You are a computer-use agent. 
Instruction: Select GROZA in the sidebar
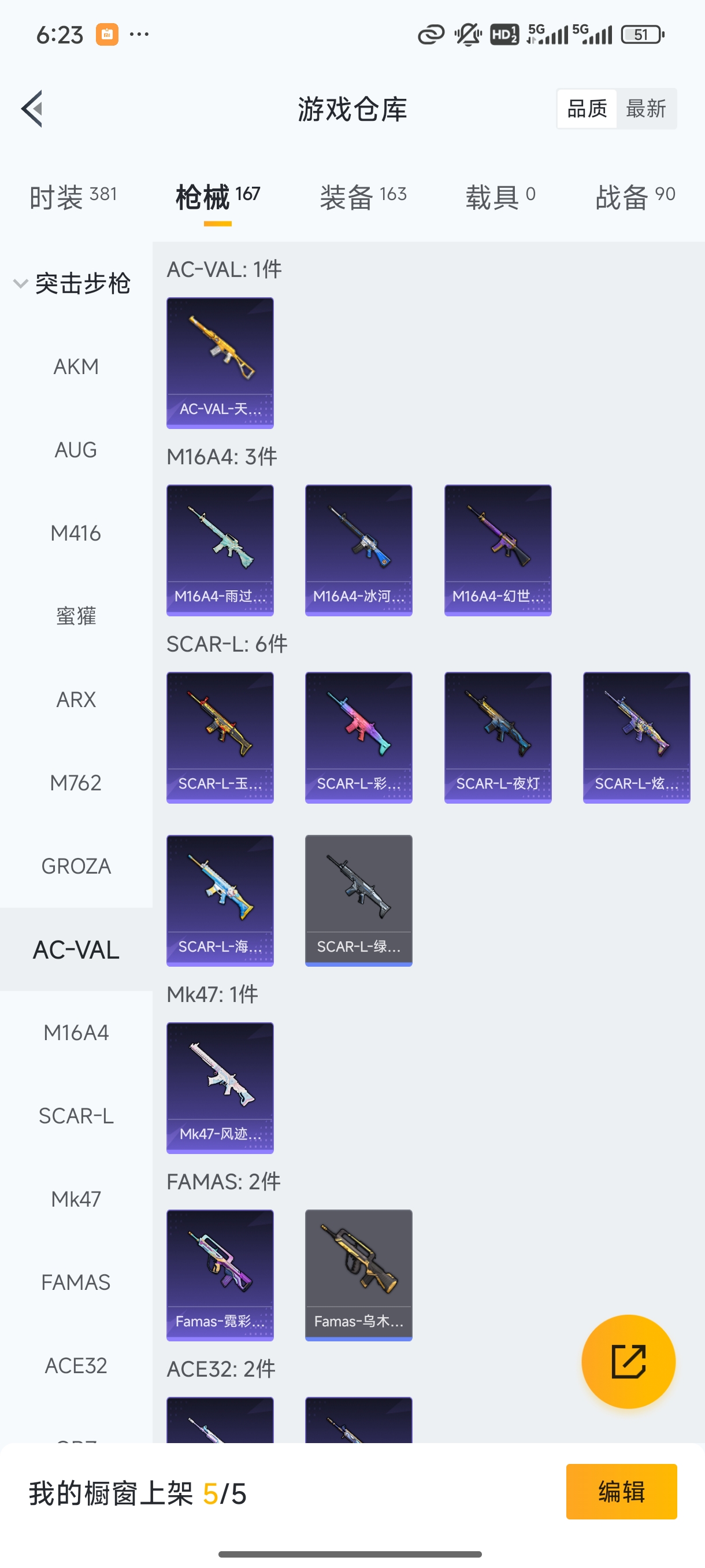click(76, 866)
